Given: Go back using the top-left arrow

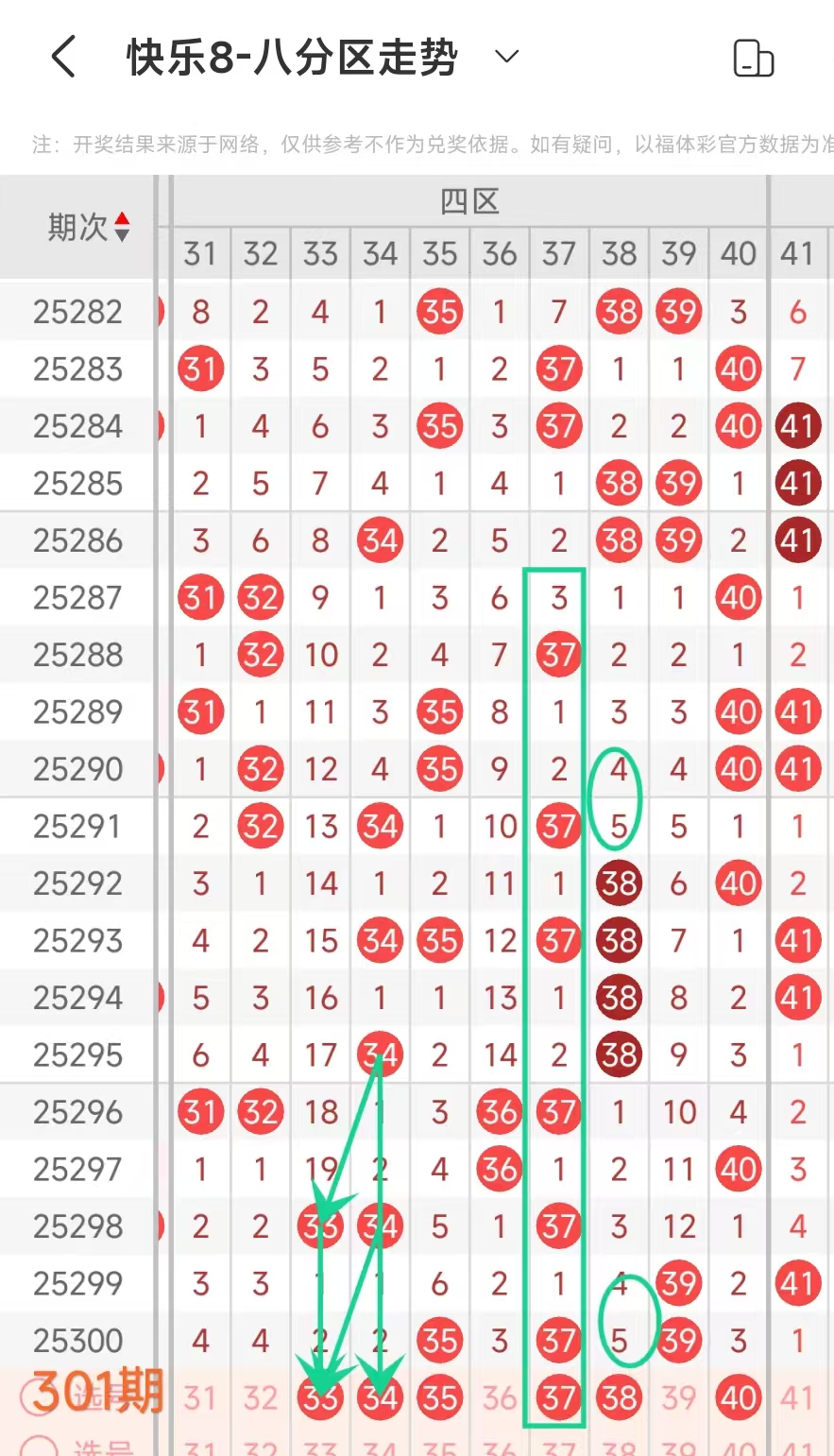Looking at the screenshot, I should [63, 58].
